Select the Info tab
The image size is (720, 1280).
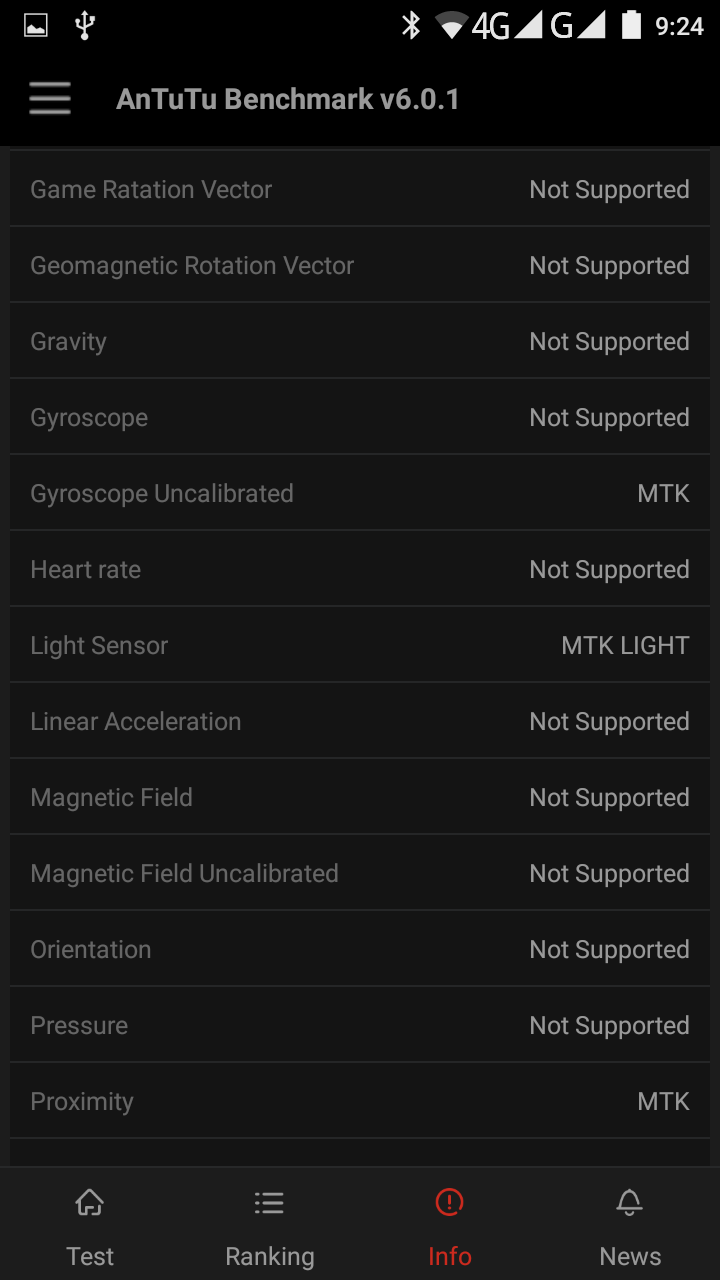[450, 1224]
